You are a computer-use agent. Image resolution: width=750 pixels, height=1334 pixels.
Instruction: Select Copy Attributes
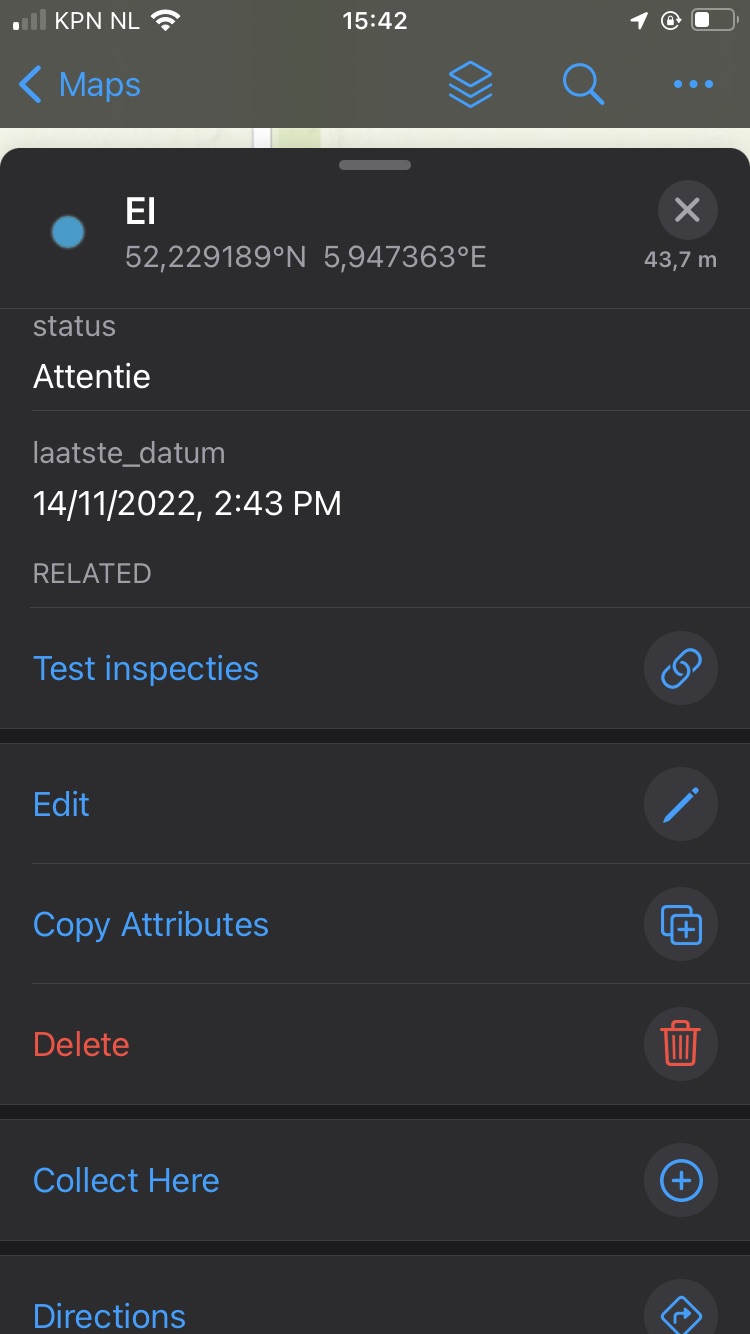(x=151, y=925)
